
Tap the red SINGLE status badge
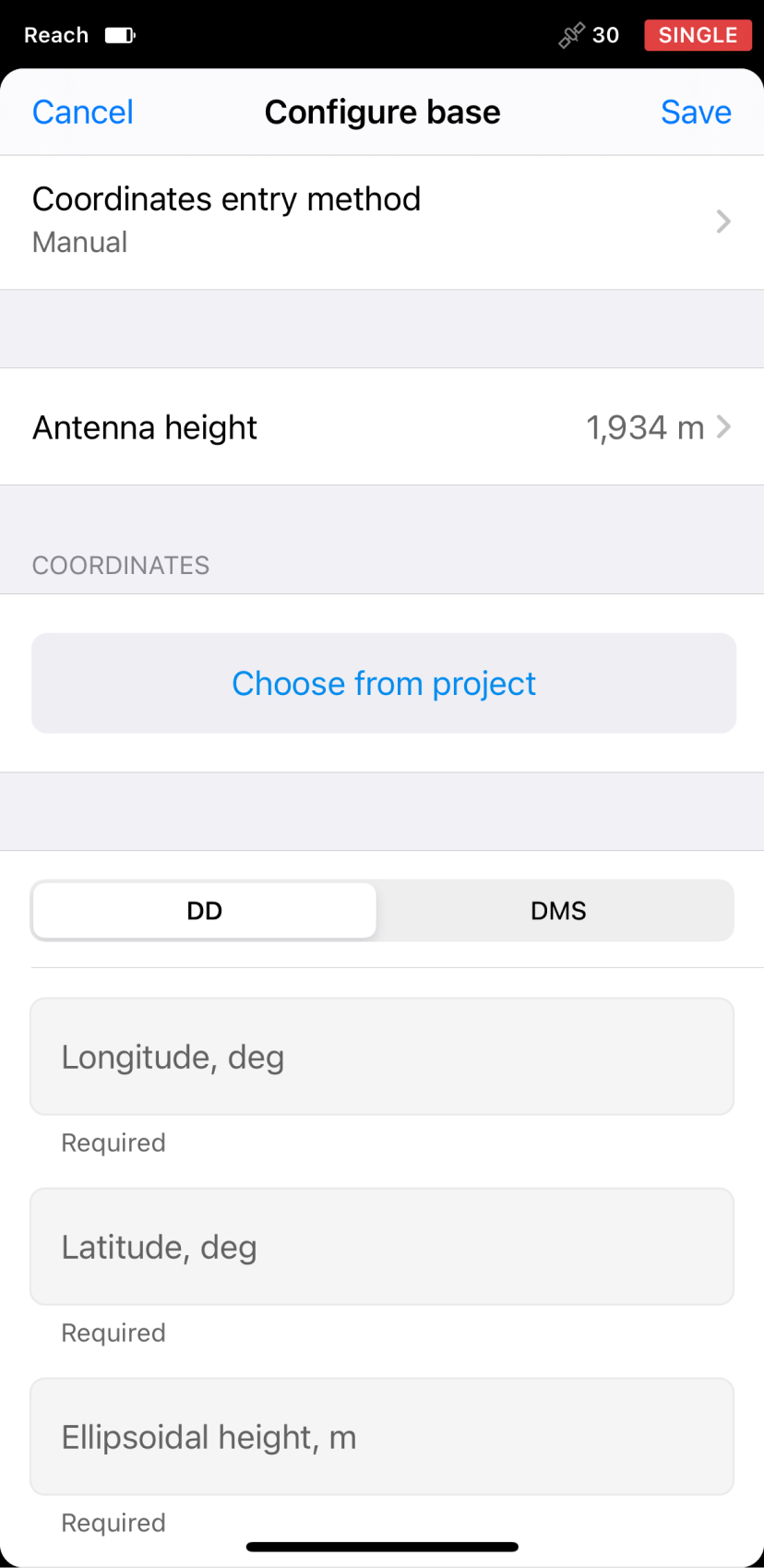point(698,35)
